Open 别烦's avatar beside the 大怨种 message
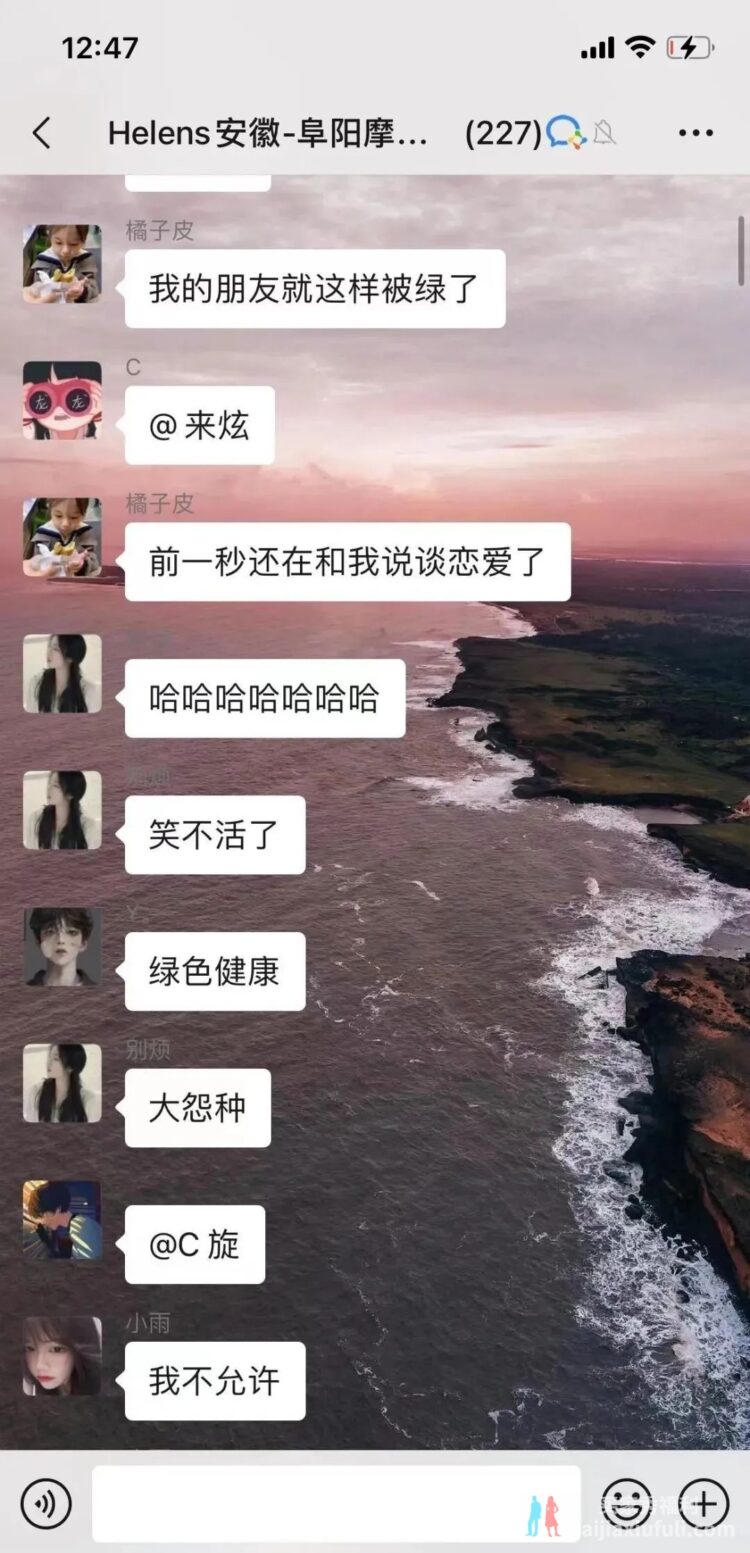750x1553 pixels. coord(62,1083)
